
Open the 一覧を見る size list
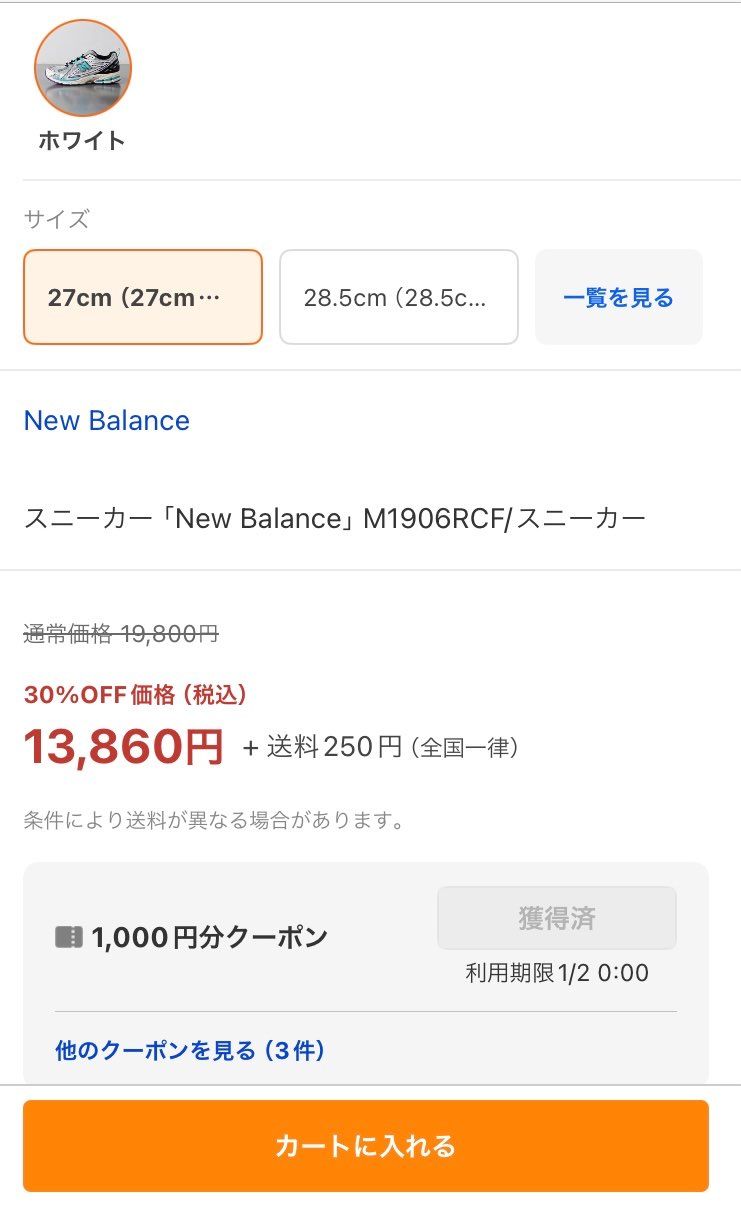pyautogui.click(x=618, y=297)
